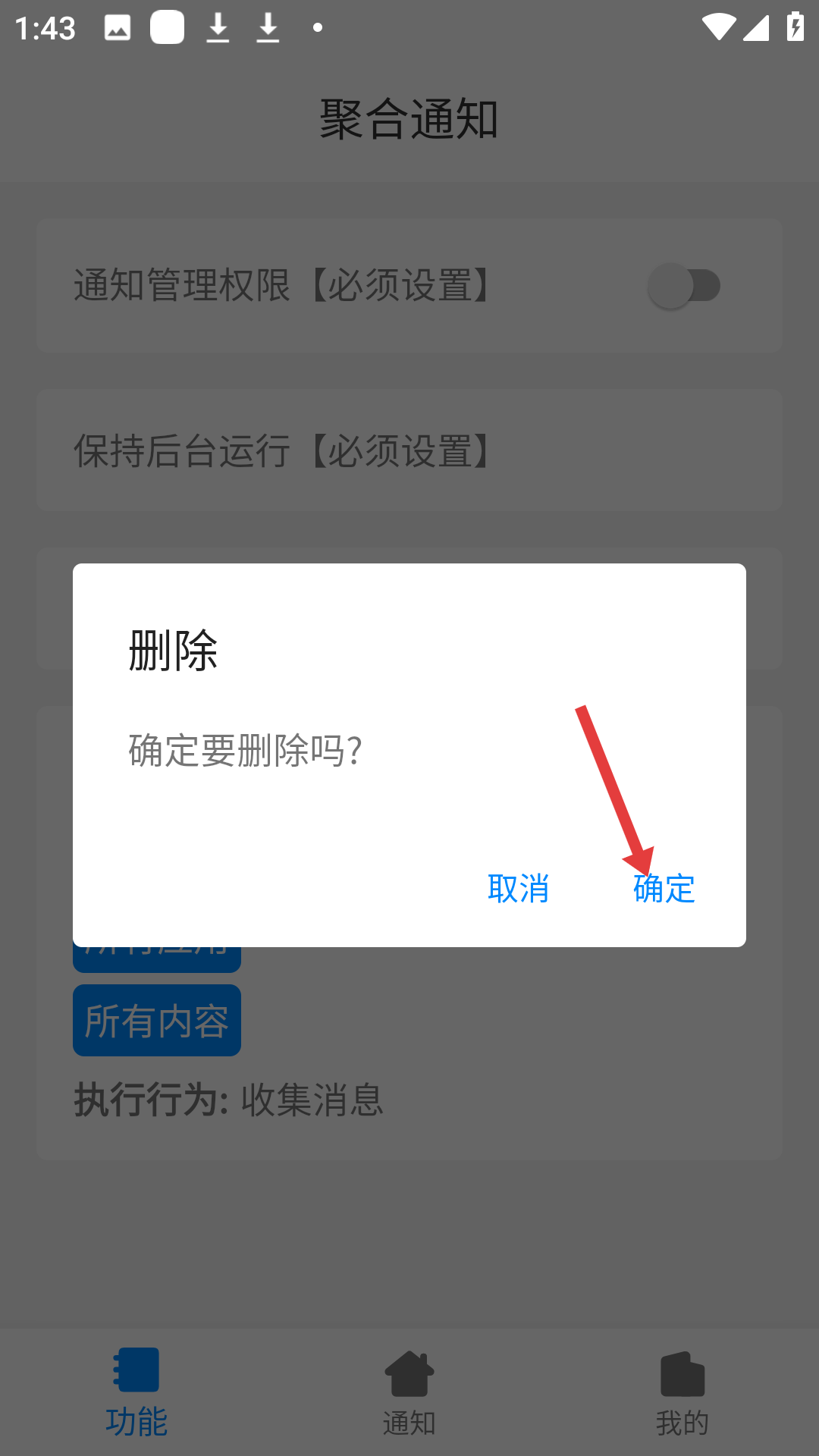Cancel the delete dialog with 取消
The image size is (819, 1456).
click(x=519, y=888)
